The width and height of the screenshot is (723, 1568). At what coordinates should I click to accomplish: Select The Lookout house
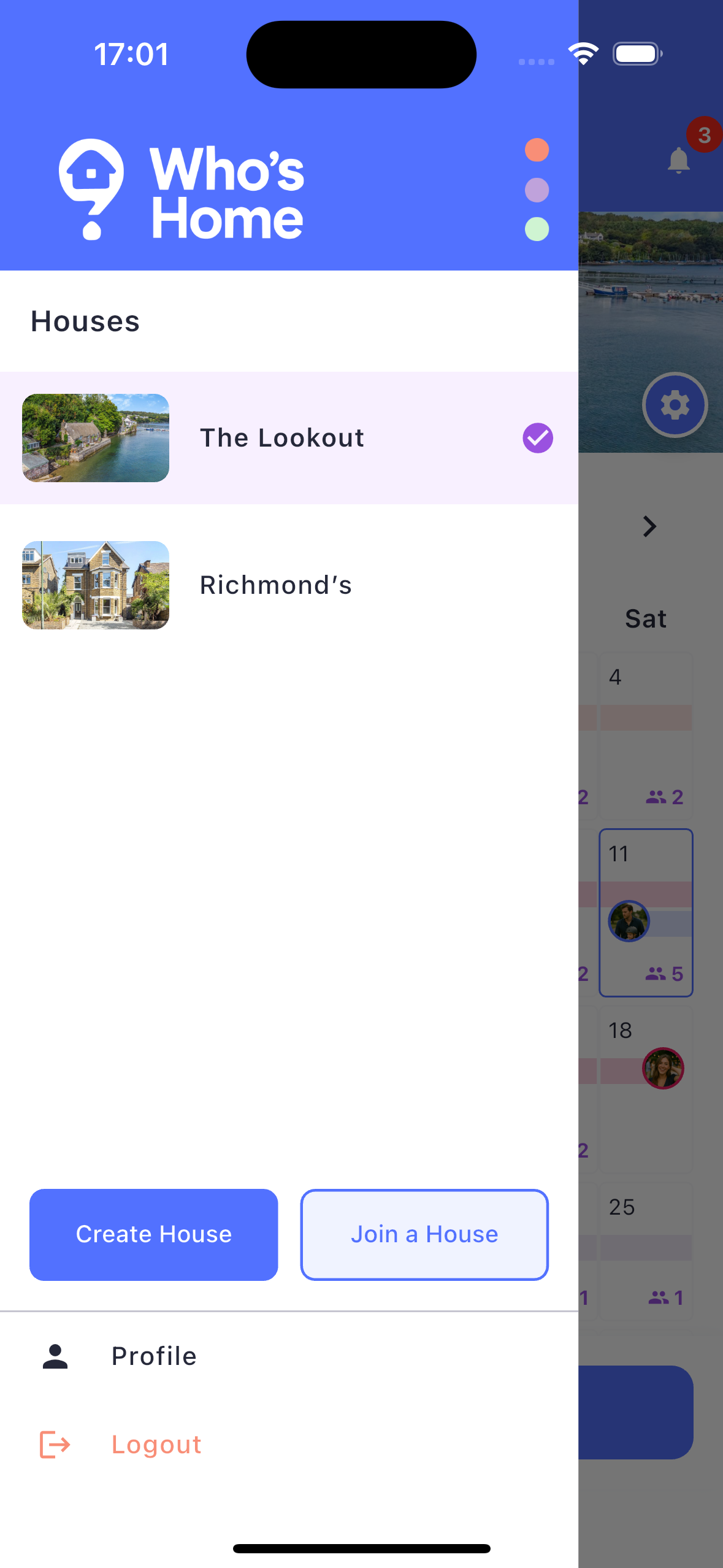click(282, 438)
